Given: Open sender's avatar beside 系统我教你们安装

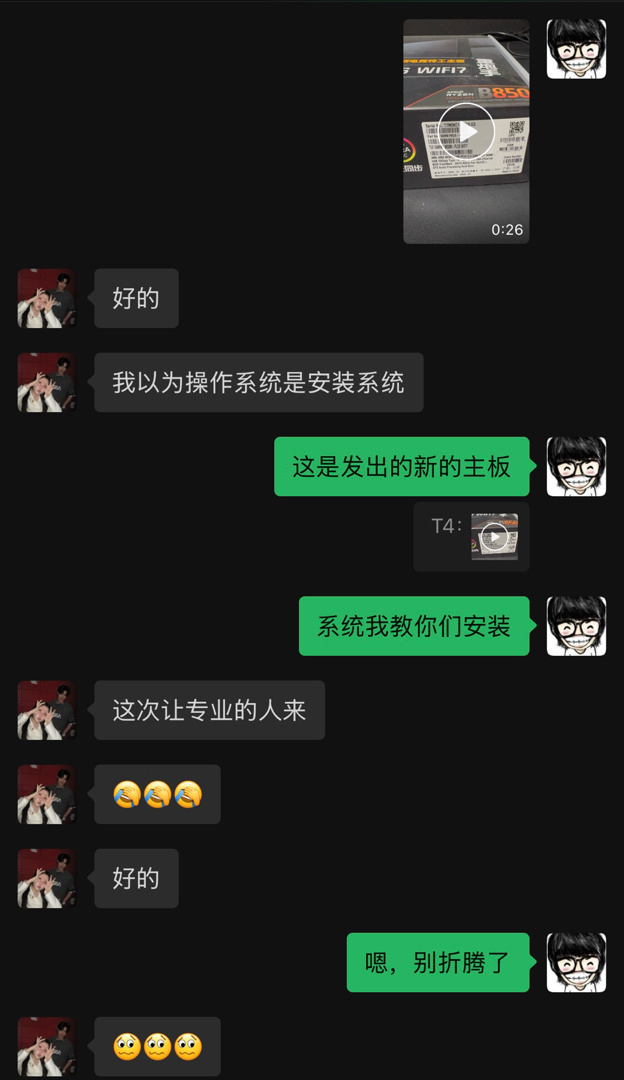Looking at the screenshot, I should (x=576, y=626).
